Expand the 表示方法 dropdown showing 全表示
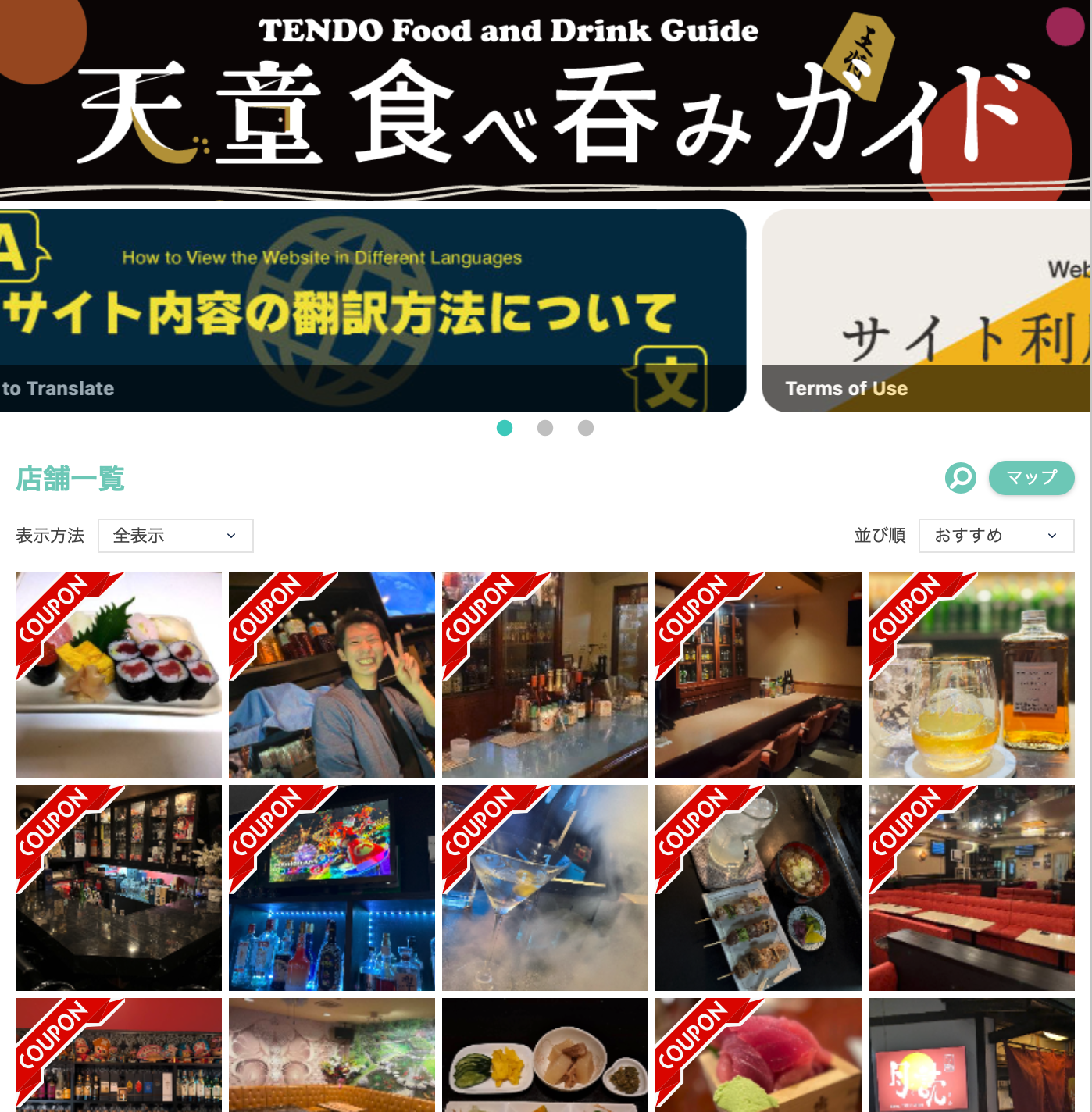This screenshot has width=1092, height=1112. (176, 536)
